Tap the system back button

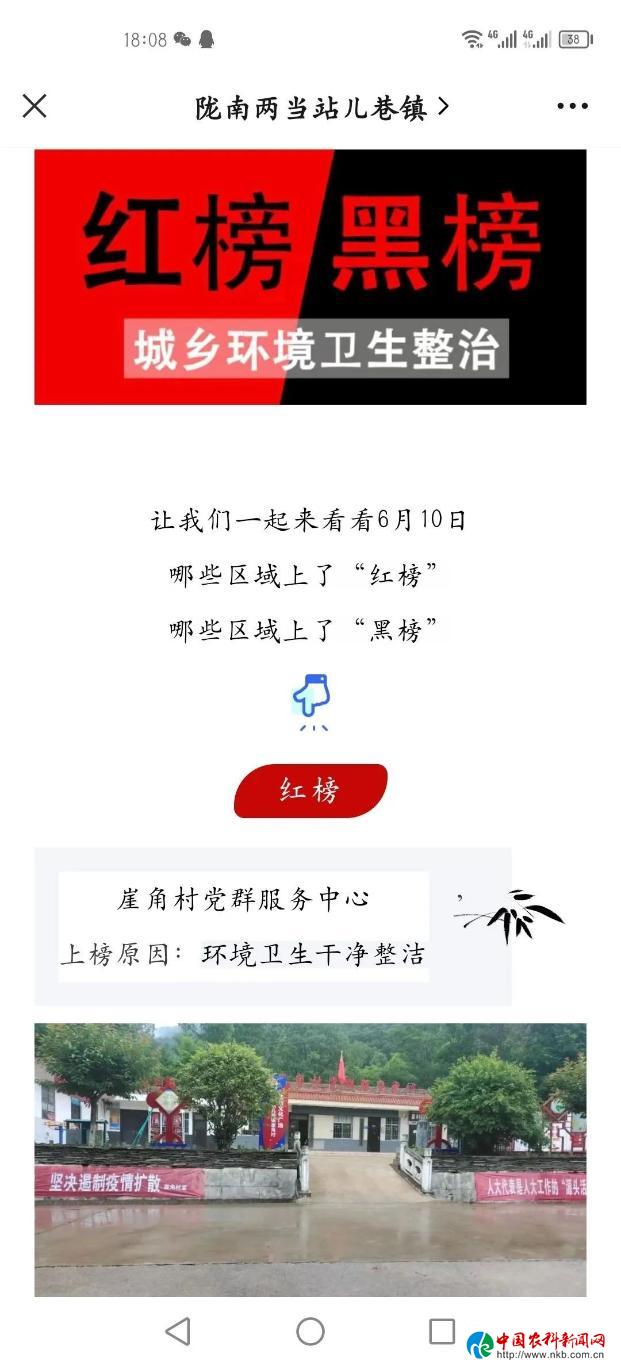coord(178,1331)
